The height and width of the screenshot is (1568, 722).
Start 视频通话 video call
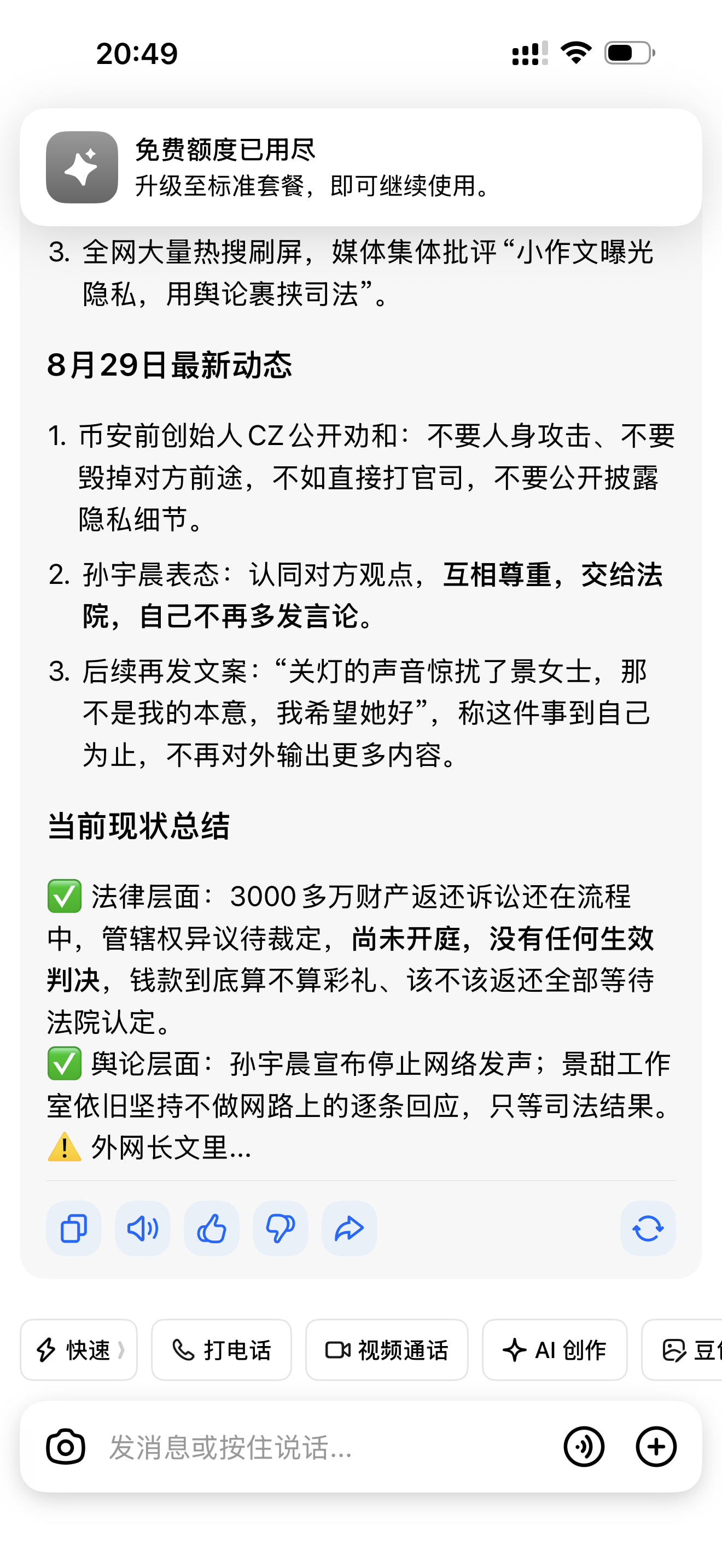tap(387, 1350)
